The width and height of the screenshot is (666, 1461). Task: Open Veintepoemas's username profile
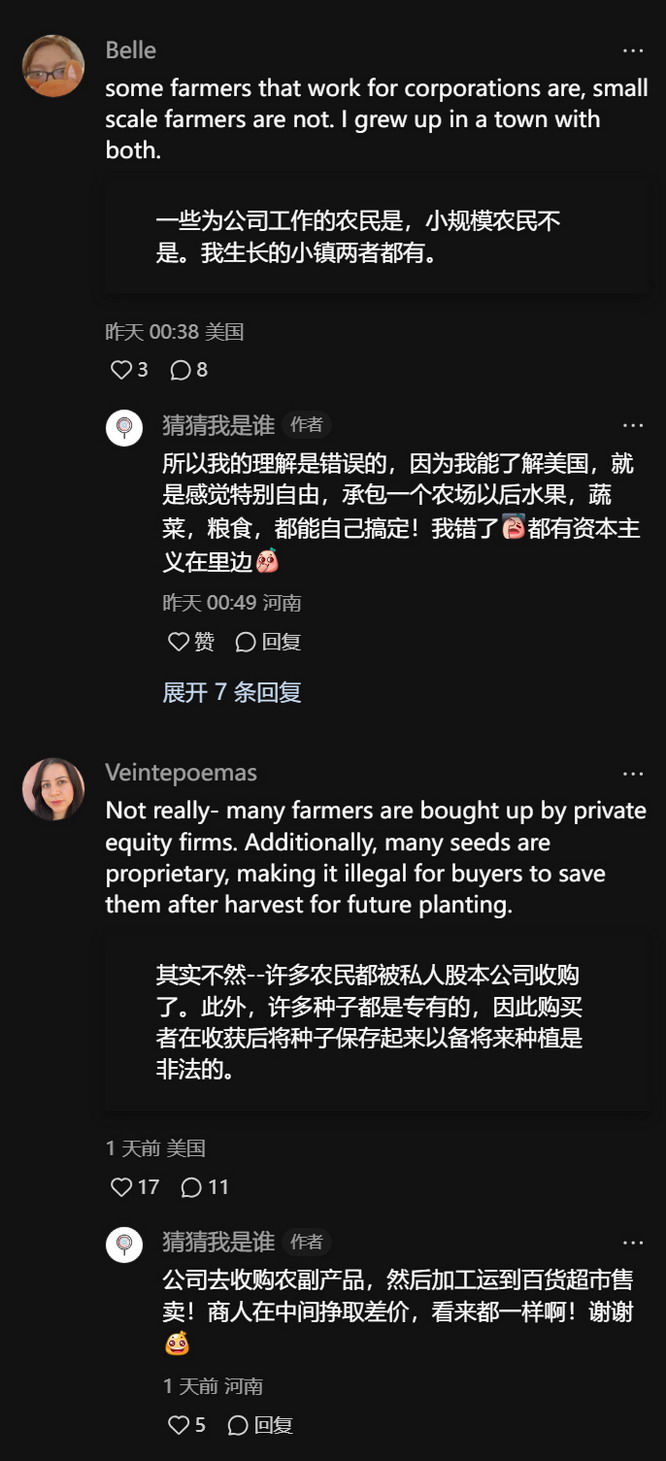180,773
